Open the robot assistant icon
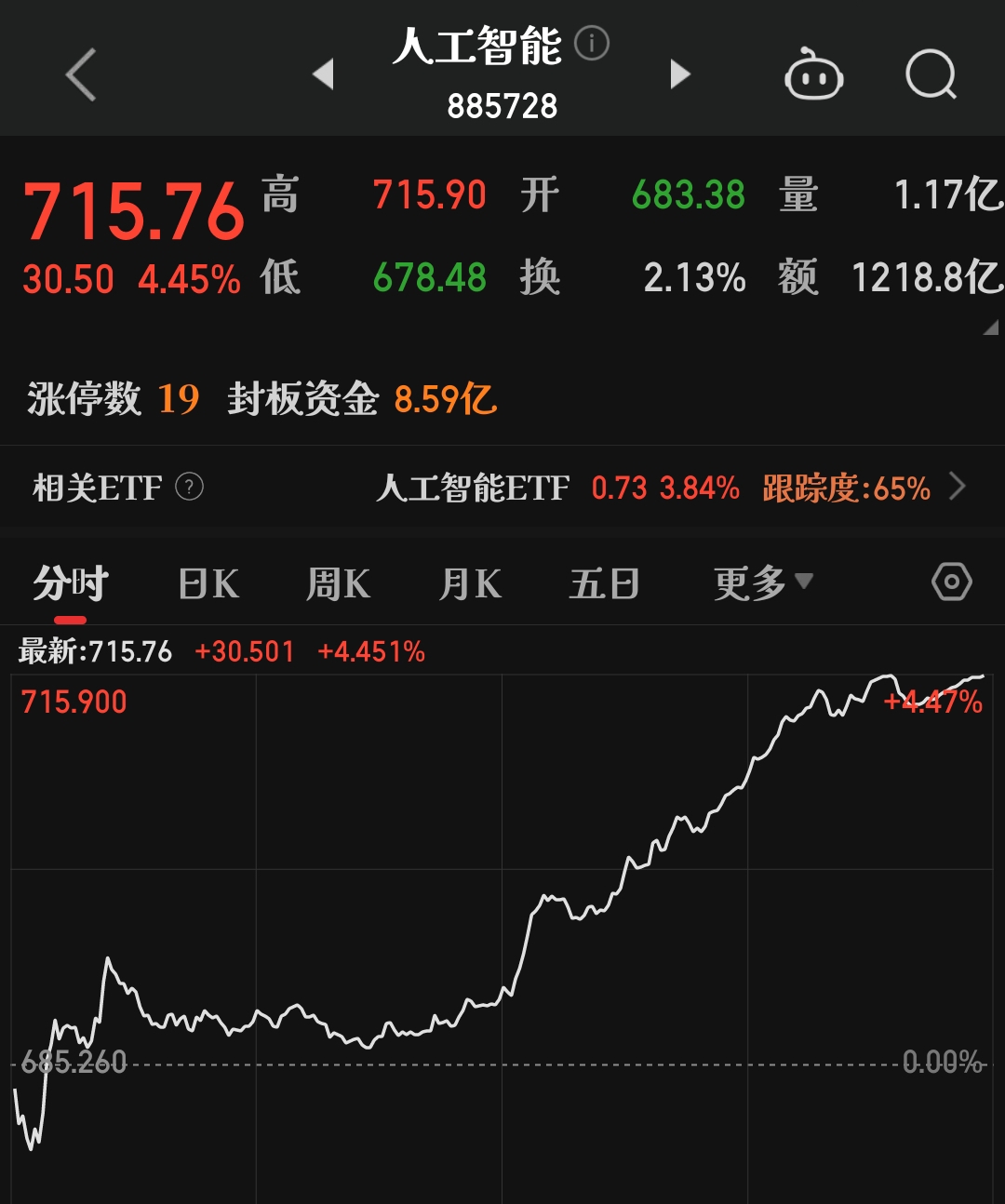This screenshot has height=1204, width=1005. pos(814,74)
